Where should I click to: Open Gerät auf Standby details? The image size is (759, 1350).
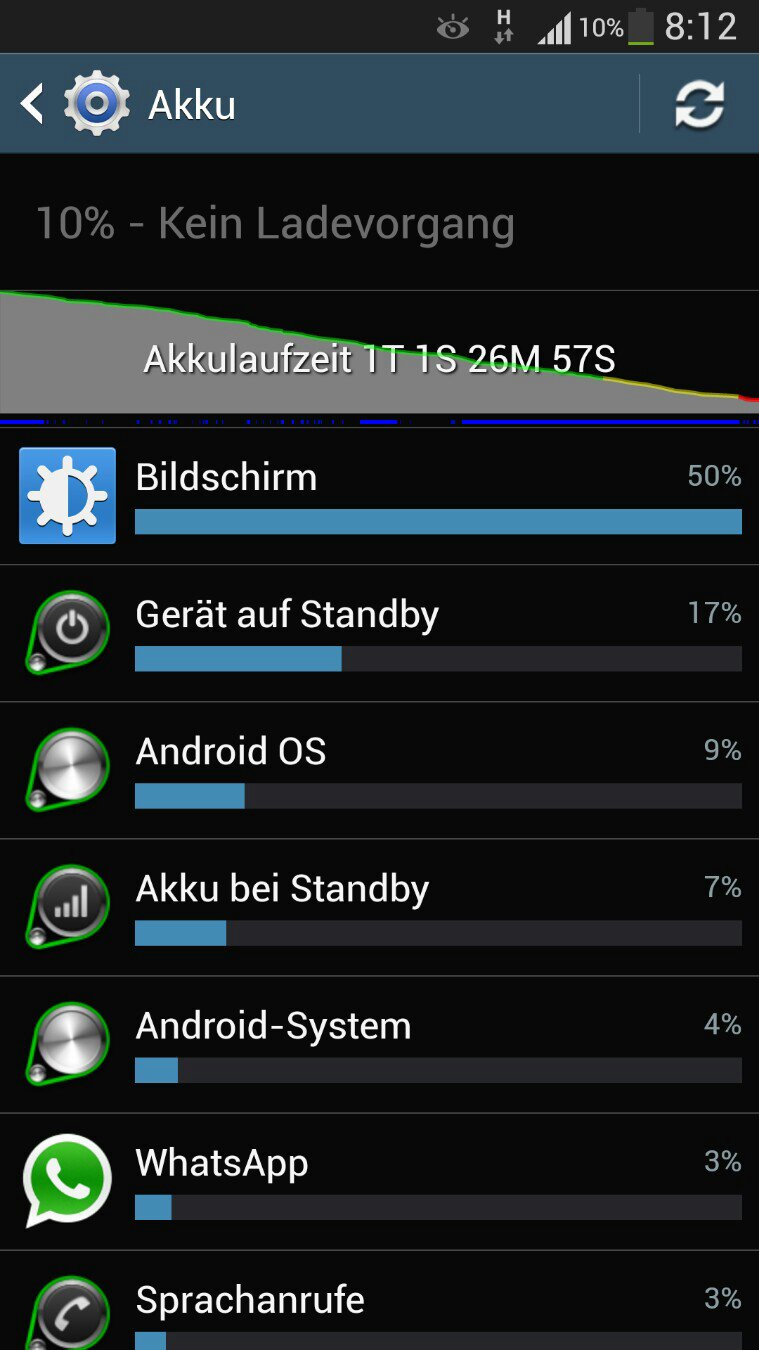point(379,633)
